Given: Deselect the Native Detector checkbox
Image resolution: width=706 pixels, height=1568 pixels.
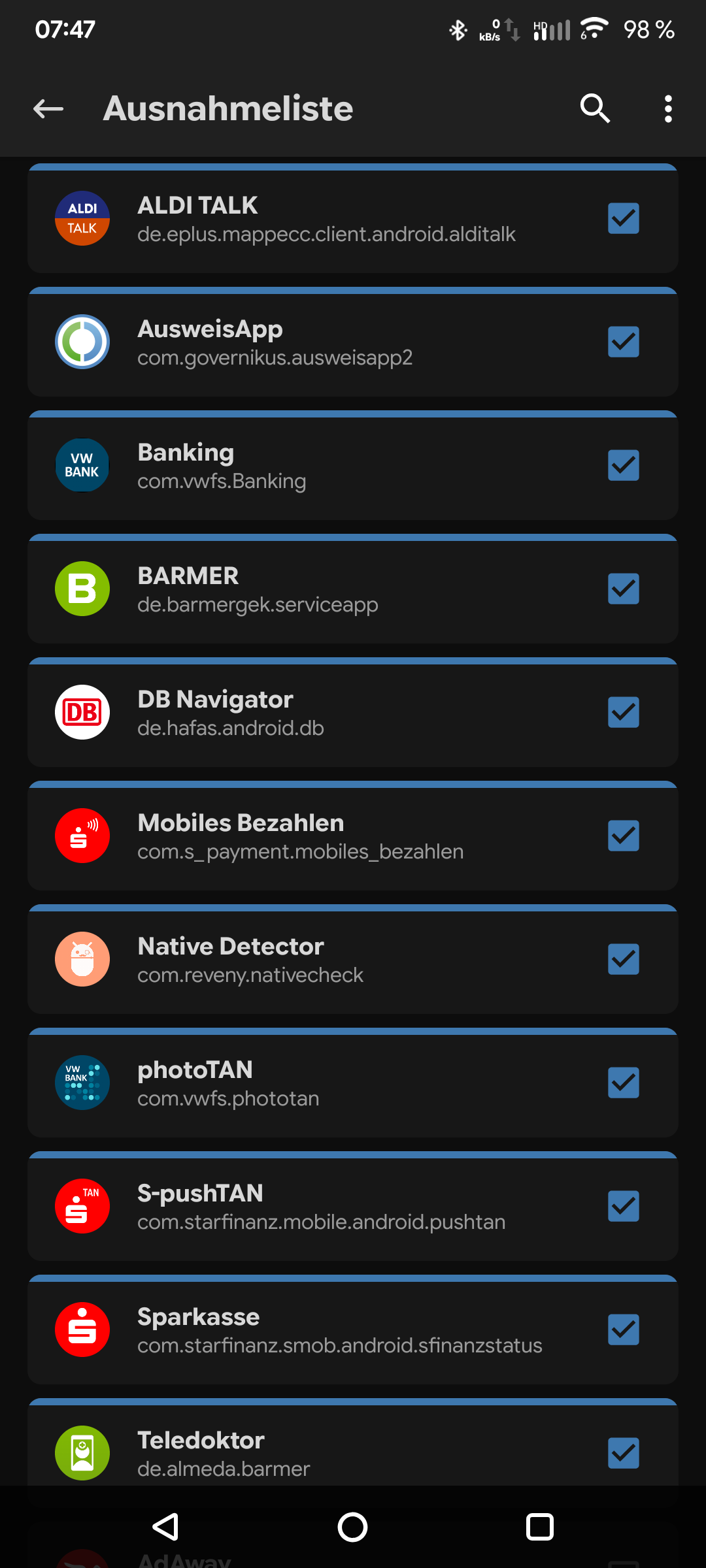Looking at the screenshot, I should click(x=623, y=959).
